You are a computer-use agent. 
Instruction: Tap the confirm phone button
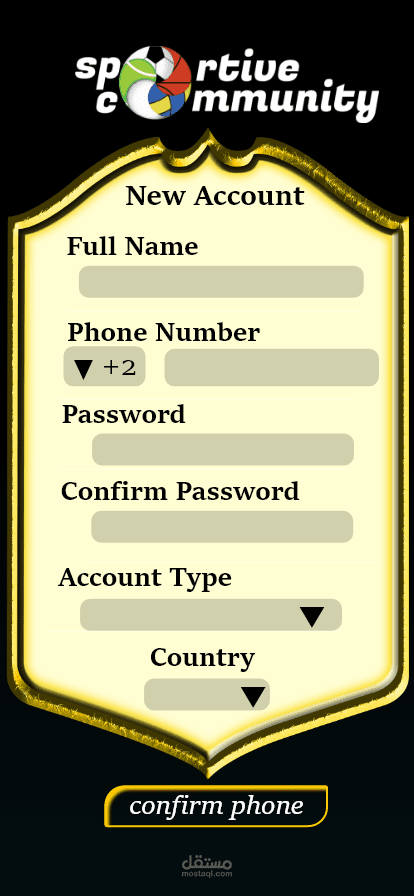[216, 806]
